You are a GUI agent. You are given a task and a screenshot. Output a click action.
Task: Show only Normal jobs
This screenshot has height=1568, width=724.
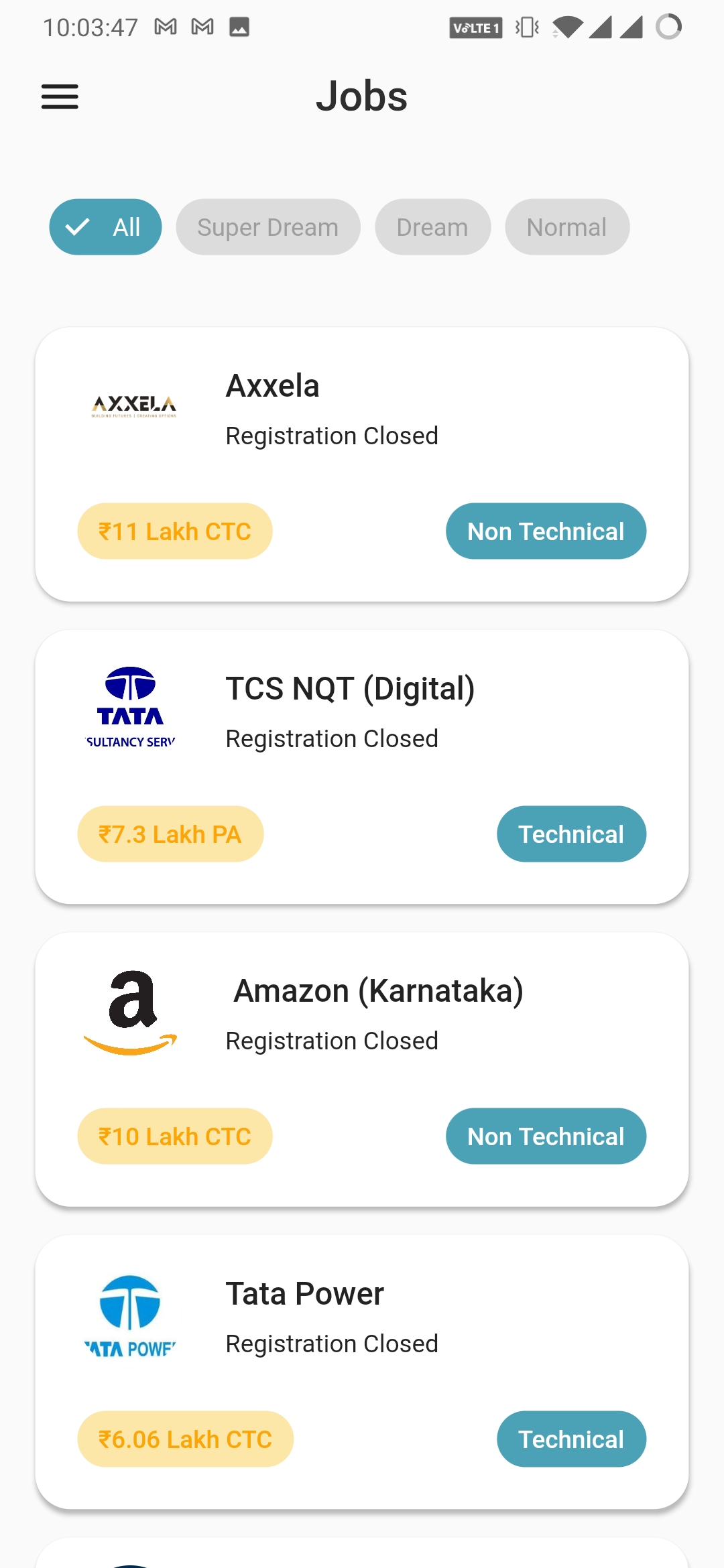(x=566, y=227)
